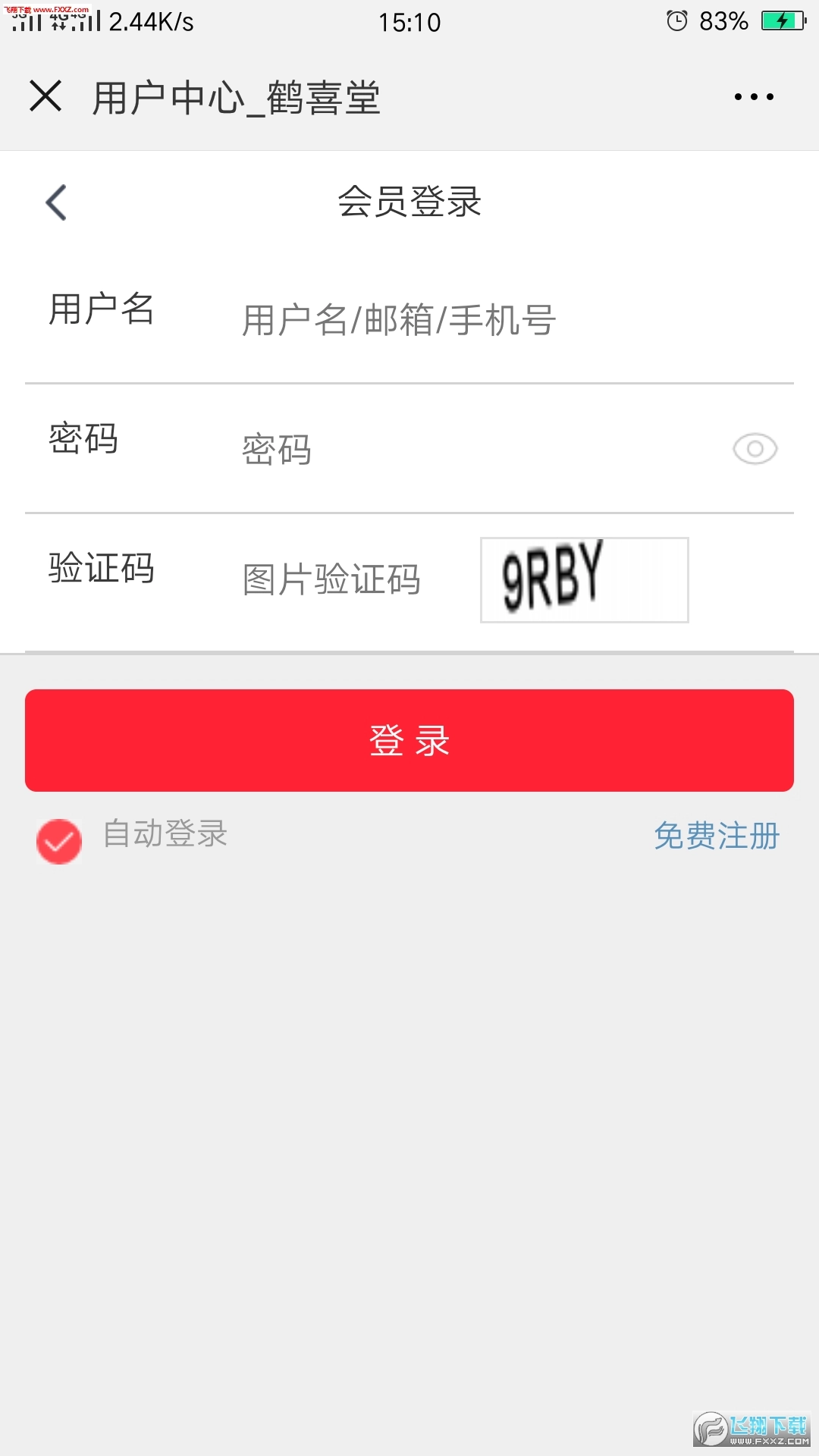Tap the alarm clock status icon

click(677, 20)
